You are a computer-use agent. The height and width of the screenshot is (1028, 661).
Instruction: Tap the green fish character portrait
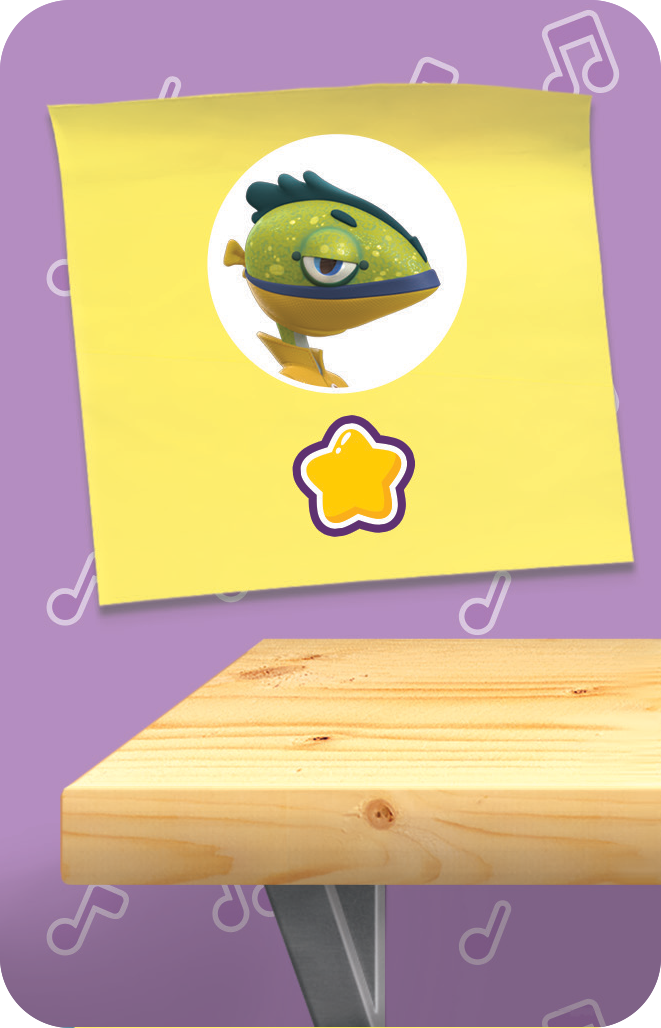337,263
